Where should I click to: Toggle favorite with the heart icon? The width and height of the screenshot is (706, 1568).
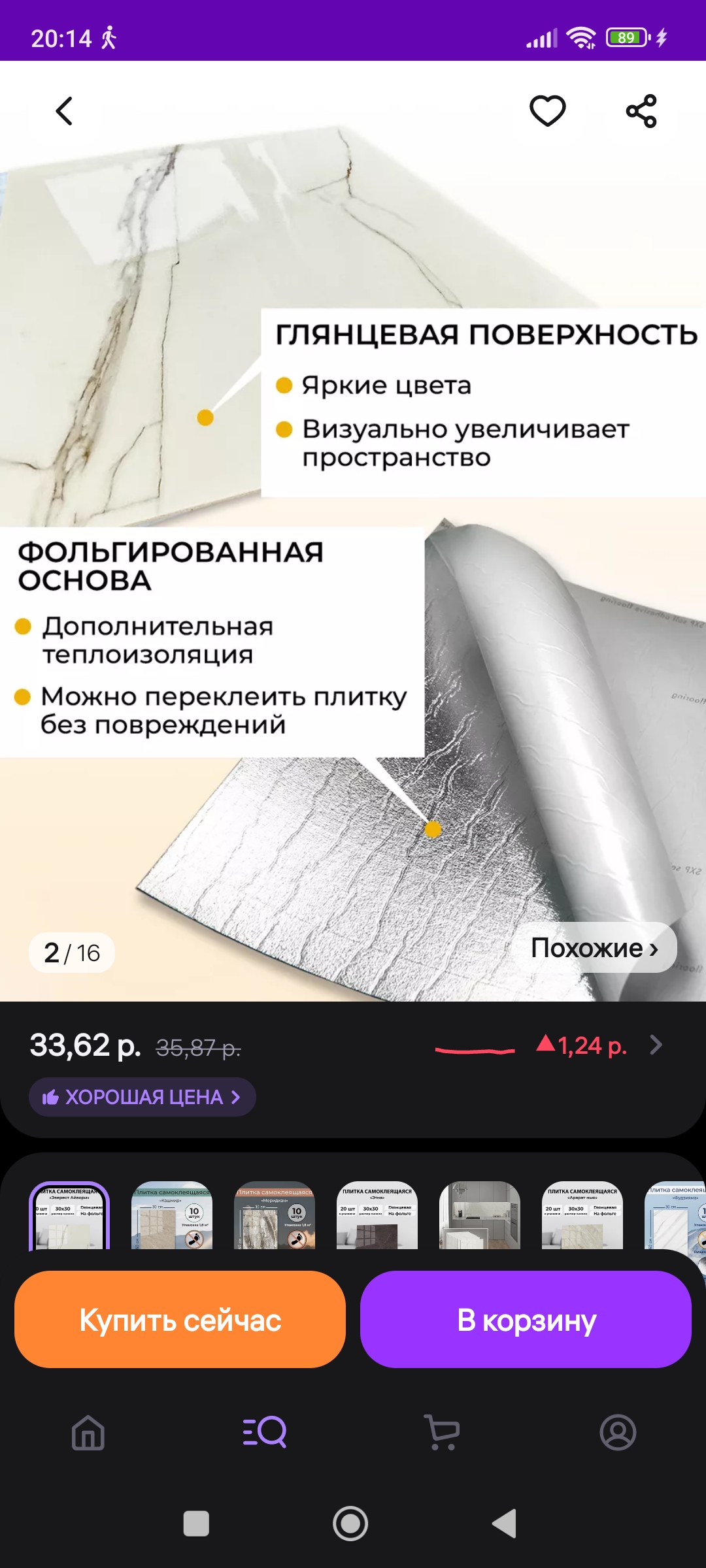click(546, 110)
